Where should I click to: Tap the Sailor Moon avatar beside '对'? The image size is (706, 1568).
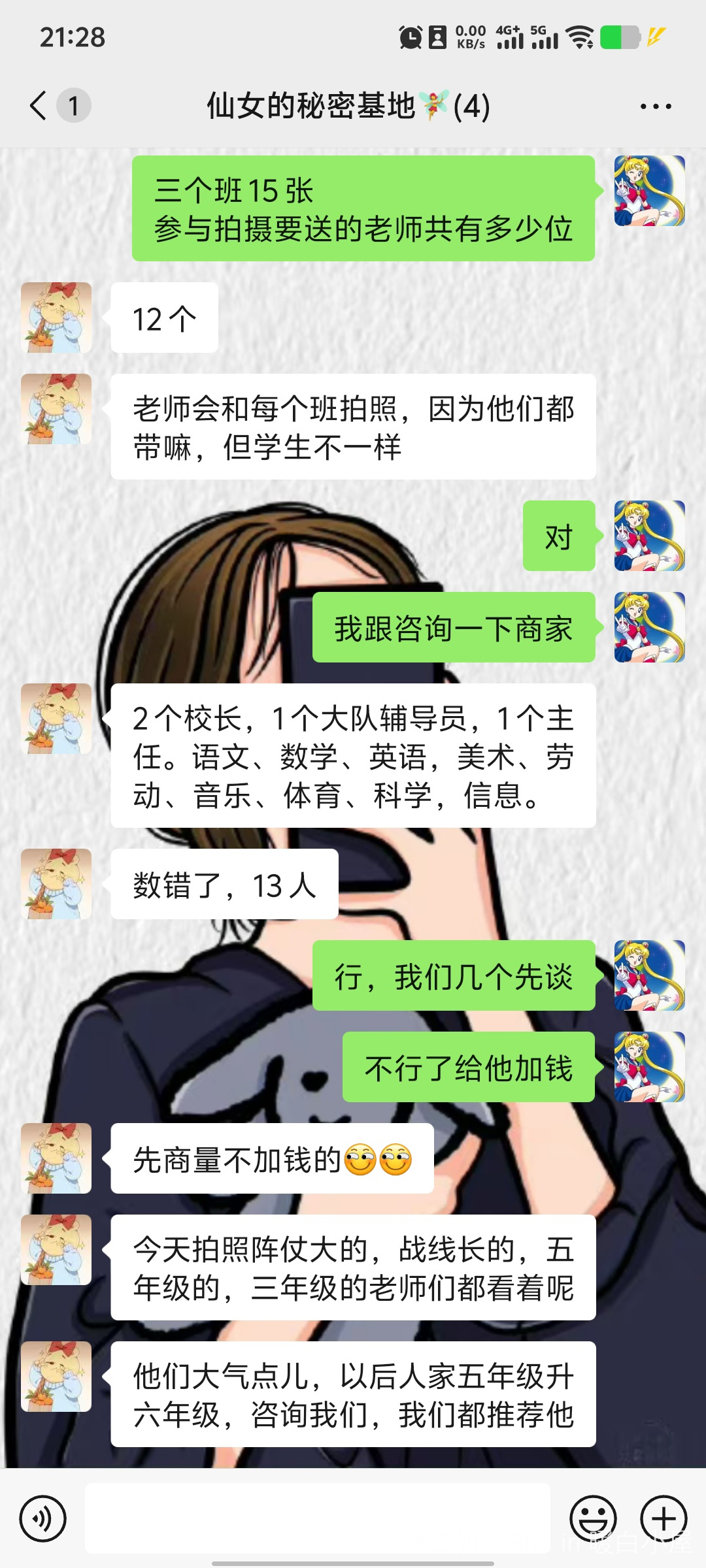(x=649, y=536)
